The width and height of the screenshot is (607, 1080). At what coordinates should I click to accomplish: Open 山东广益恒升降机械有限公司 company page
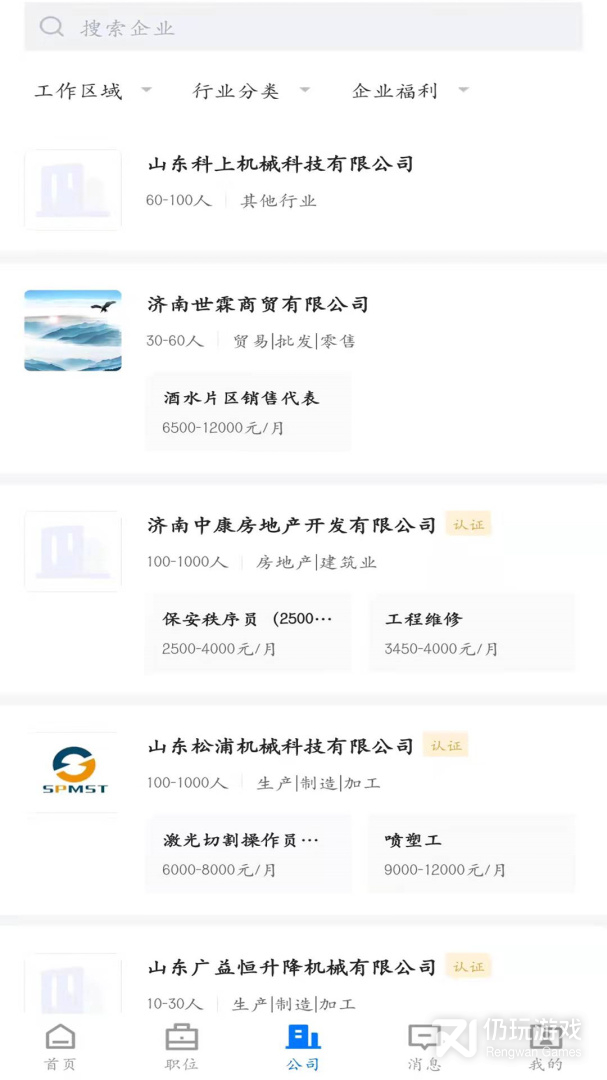tap(292, 968)
